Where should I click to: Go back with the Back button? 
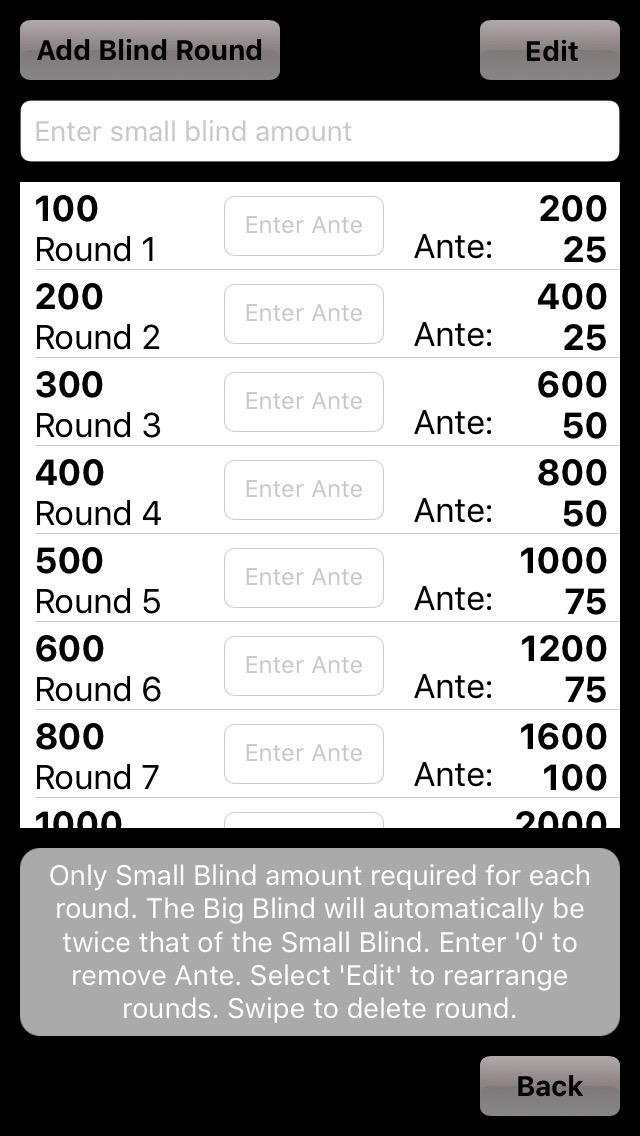549,1086
